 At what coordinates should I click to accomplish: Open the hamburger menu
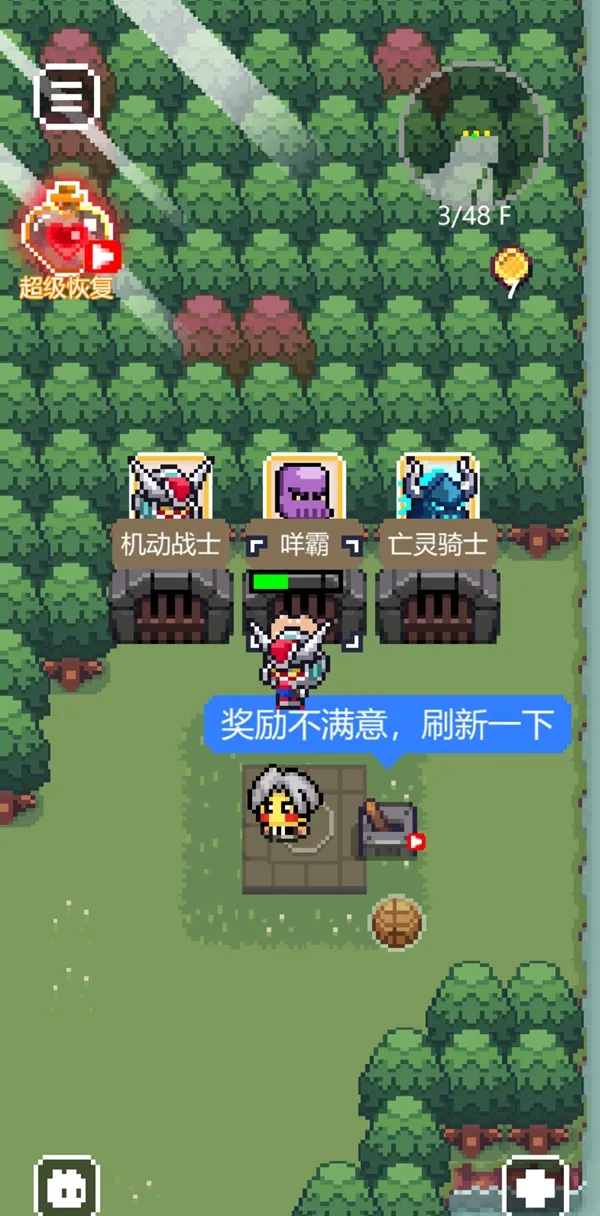pyautogui.click(x=66, y=97)
